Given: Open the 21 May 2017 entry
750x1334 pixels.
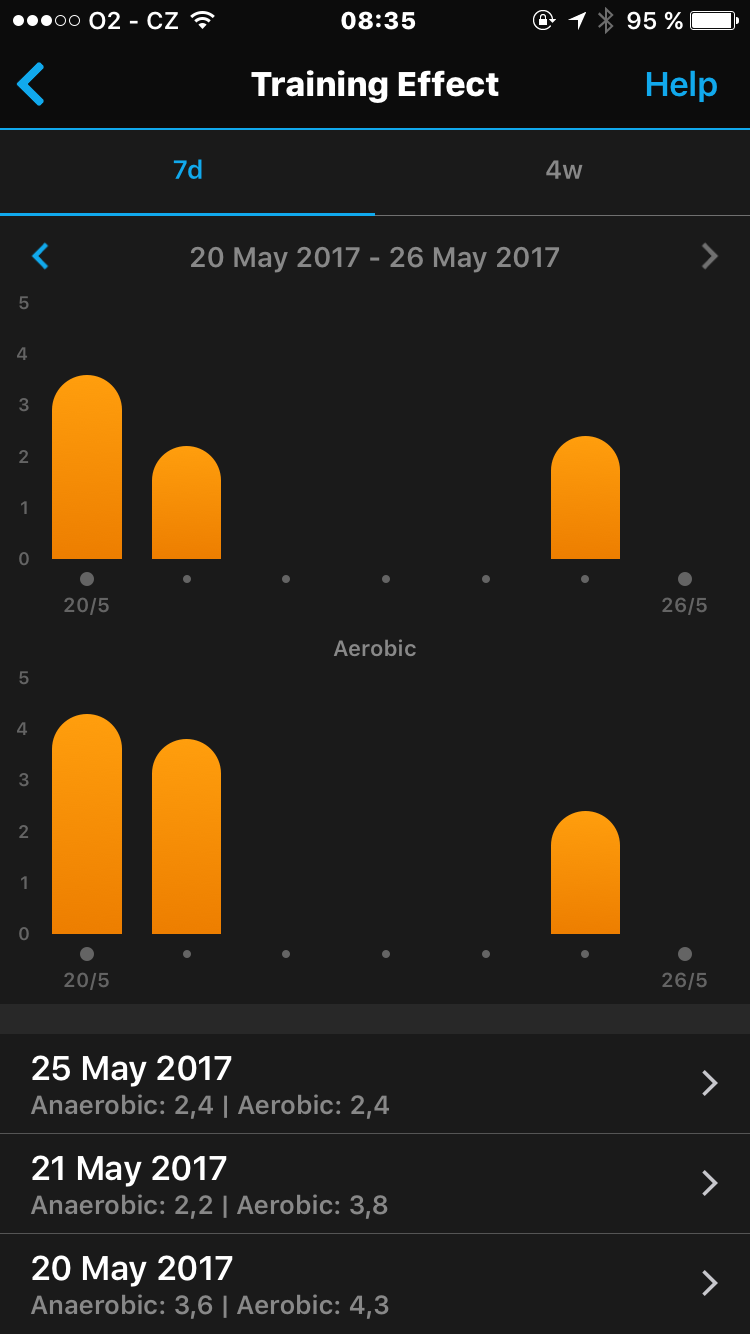Looking at the screenshot, I should tap(375, 1184).
